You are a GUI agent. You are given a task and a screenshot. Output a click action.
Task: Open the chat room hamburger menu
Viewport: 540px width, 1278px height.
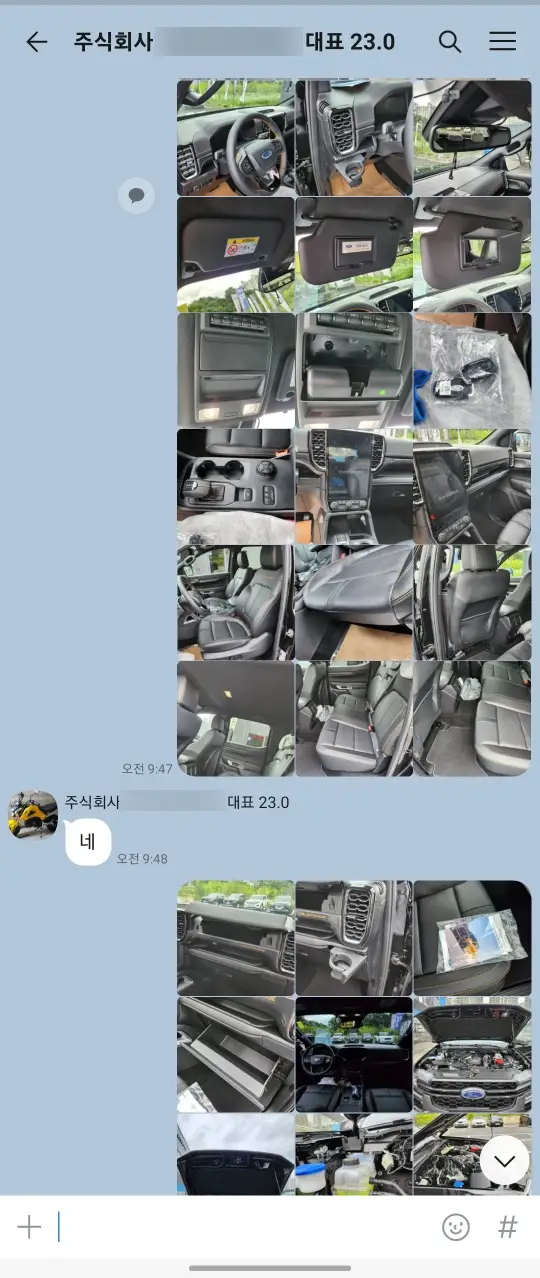(x=502, y=42)
